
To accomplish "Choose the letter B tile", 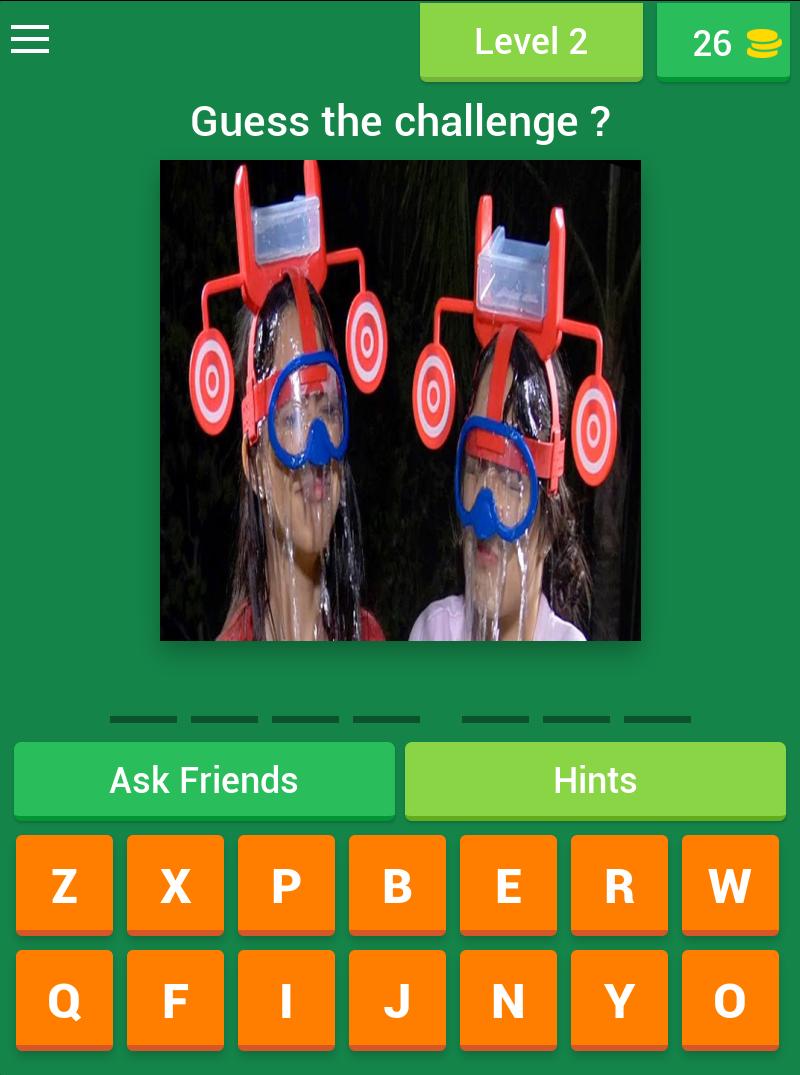I will [x=397, y=886].
